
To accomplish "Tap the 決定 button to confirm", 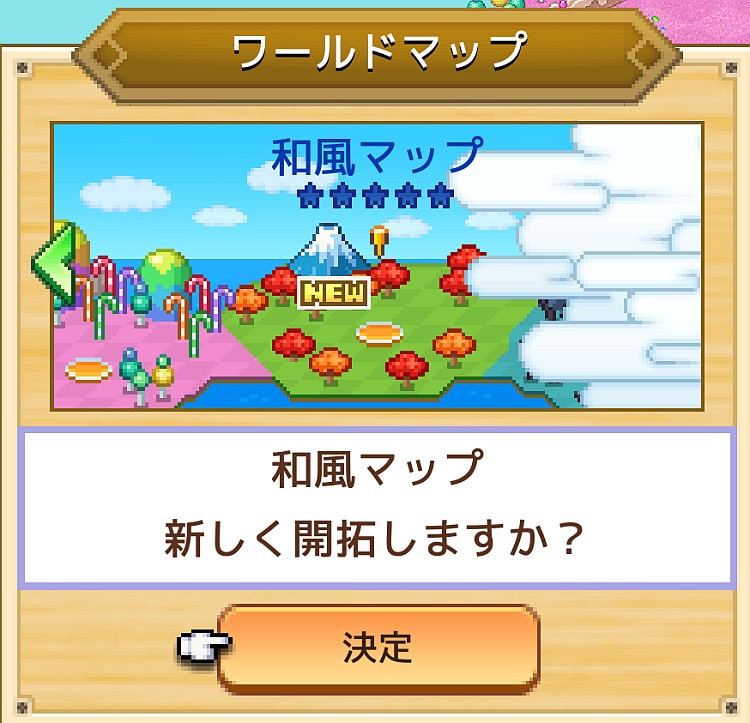I will (x=377, y=647).
